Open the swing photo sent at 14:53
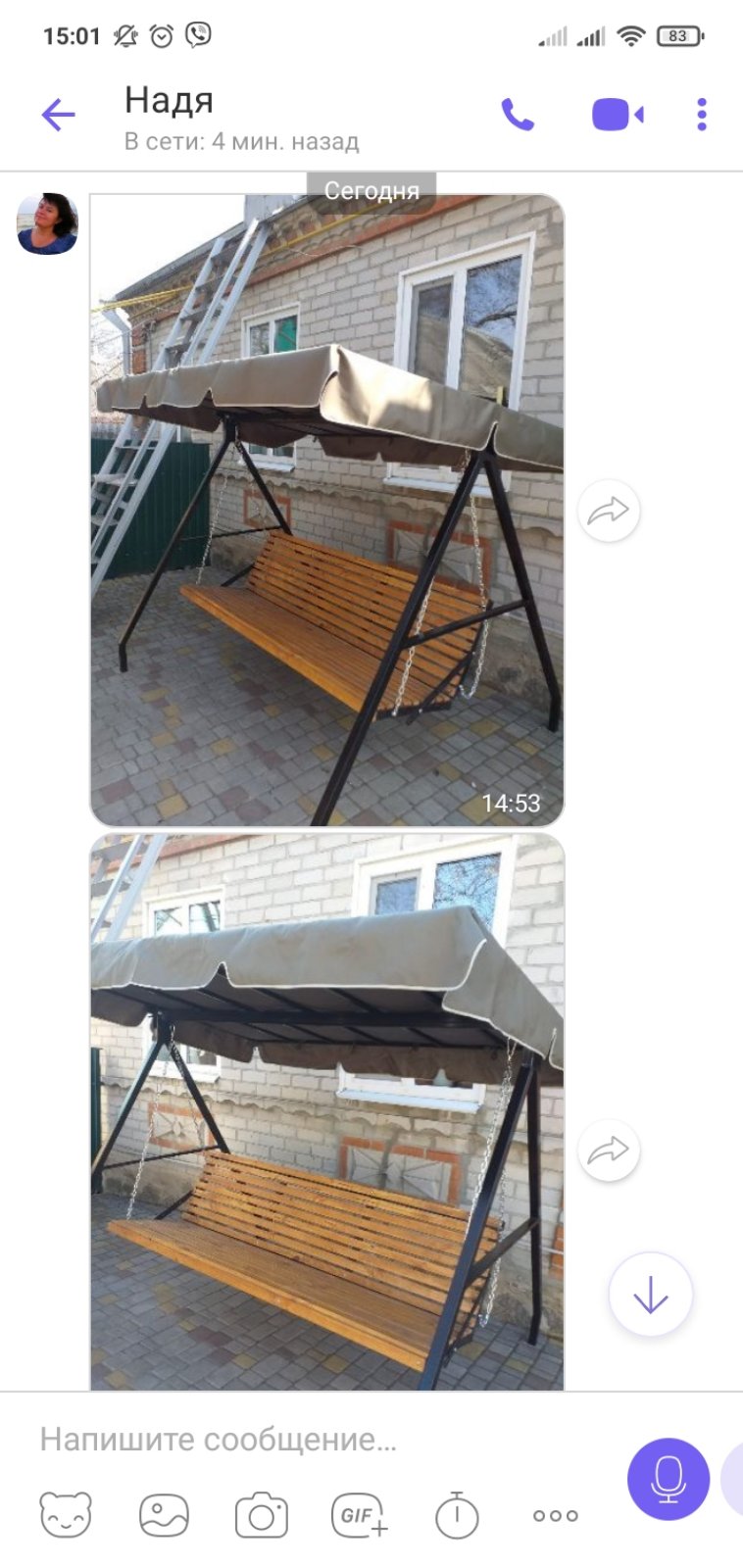The image size is (743, 1568). tap(326, 510)
